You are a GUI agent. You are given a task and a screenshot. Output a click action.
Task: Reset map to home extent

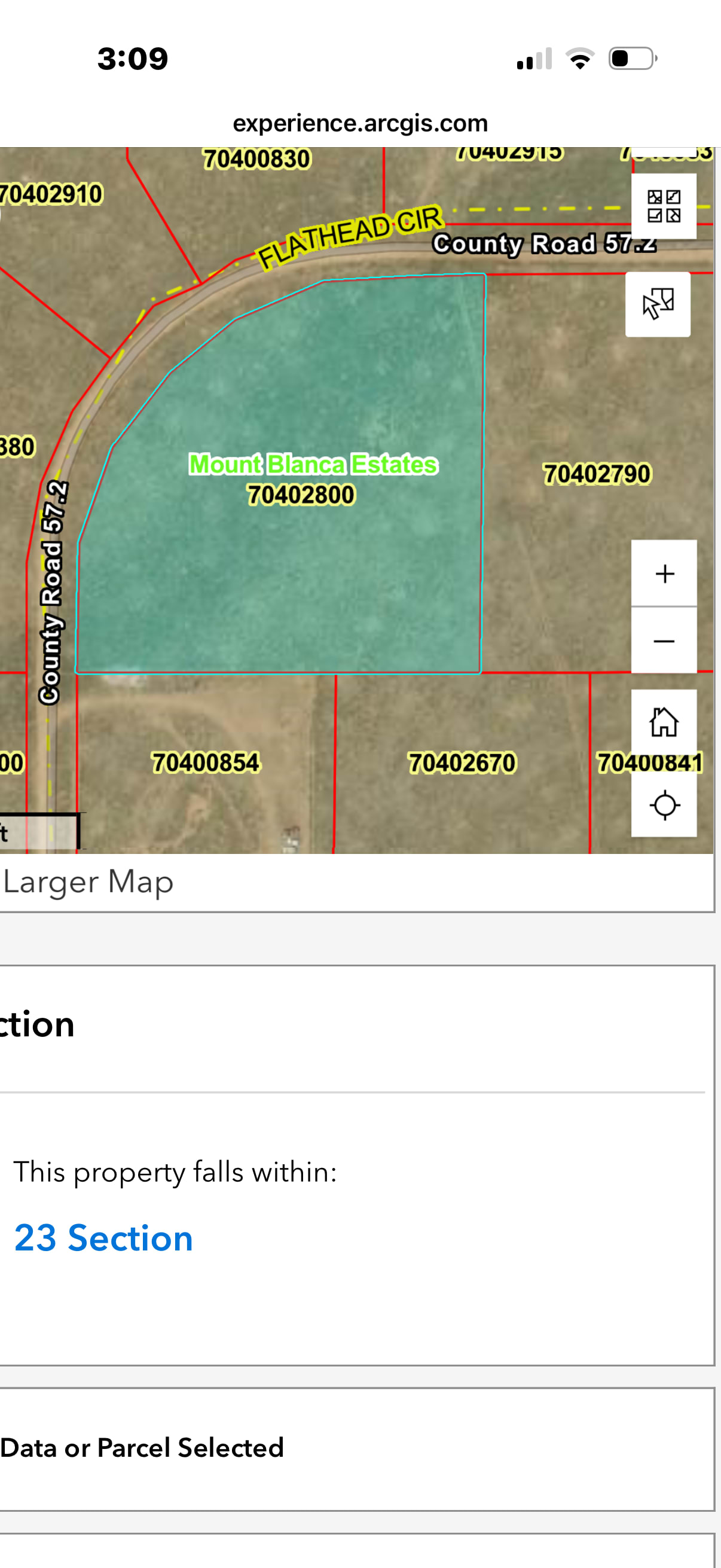[x=664, y=722]
